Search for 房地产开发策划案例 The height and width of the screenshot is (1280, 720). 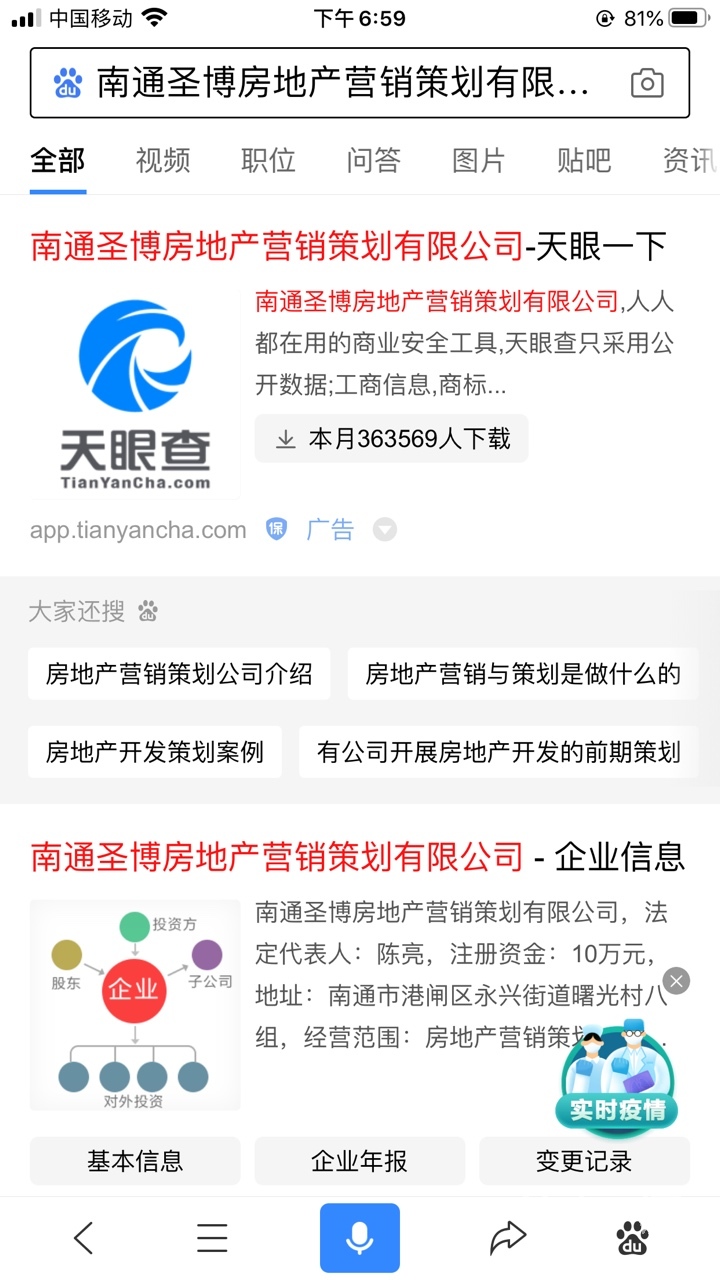coord(155,752)
